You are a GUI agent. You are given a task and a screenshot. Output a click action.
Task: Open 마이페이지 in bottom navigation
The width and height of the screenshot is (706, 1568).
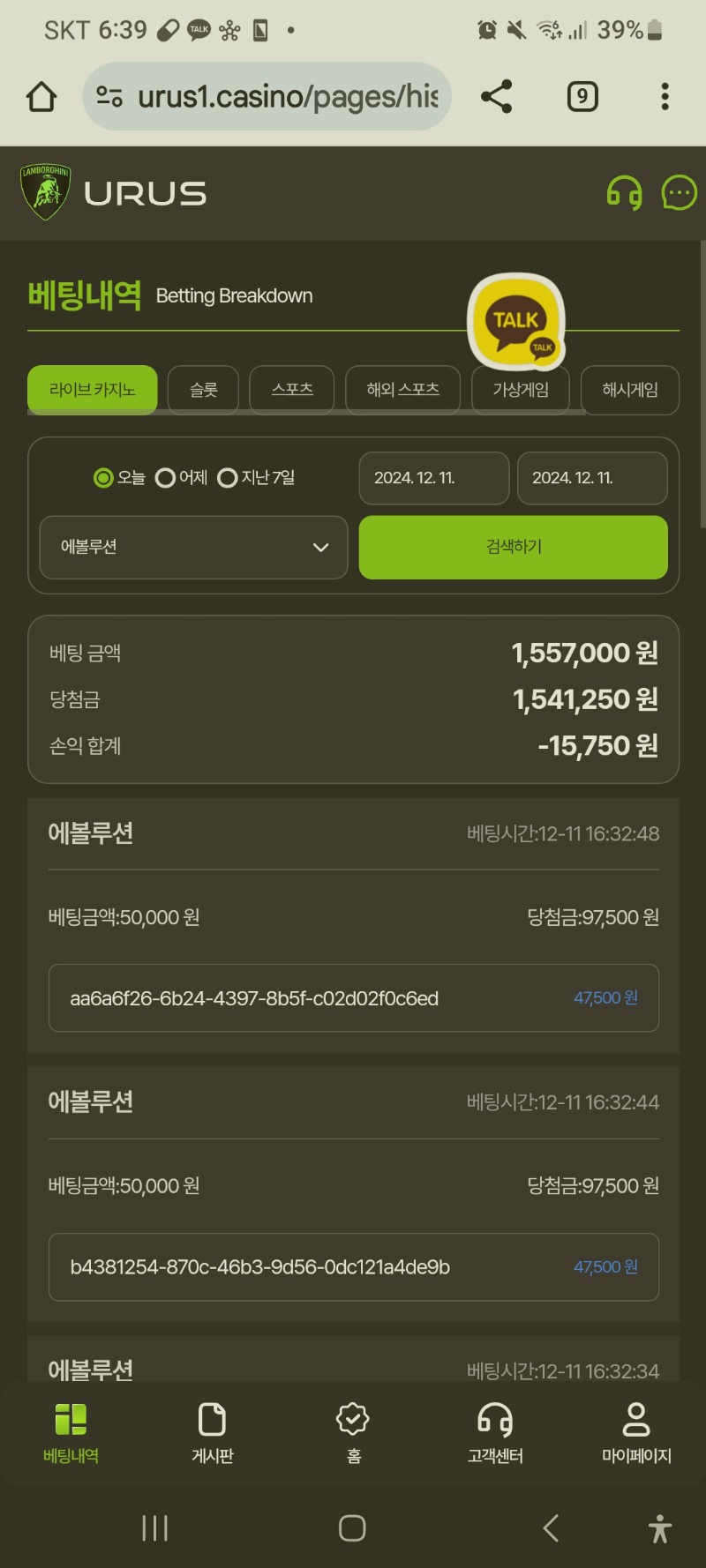tap(636, 1433)
